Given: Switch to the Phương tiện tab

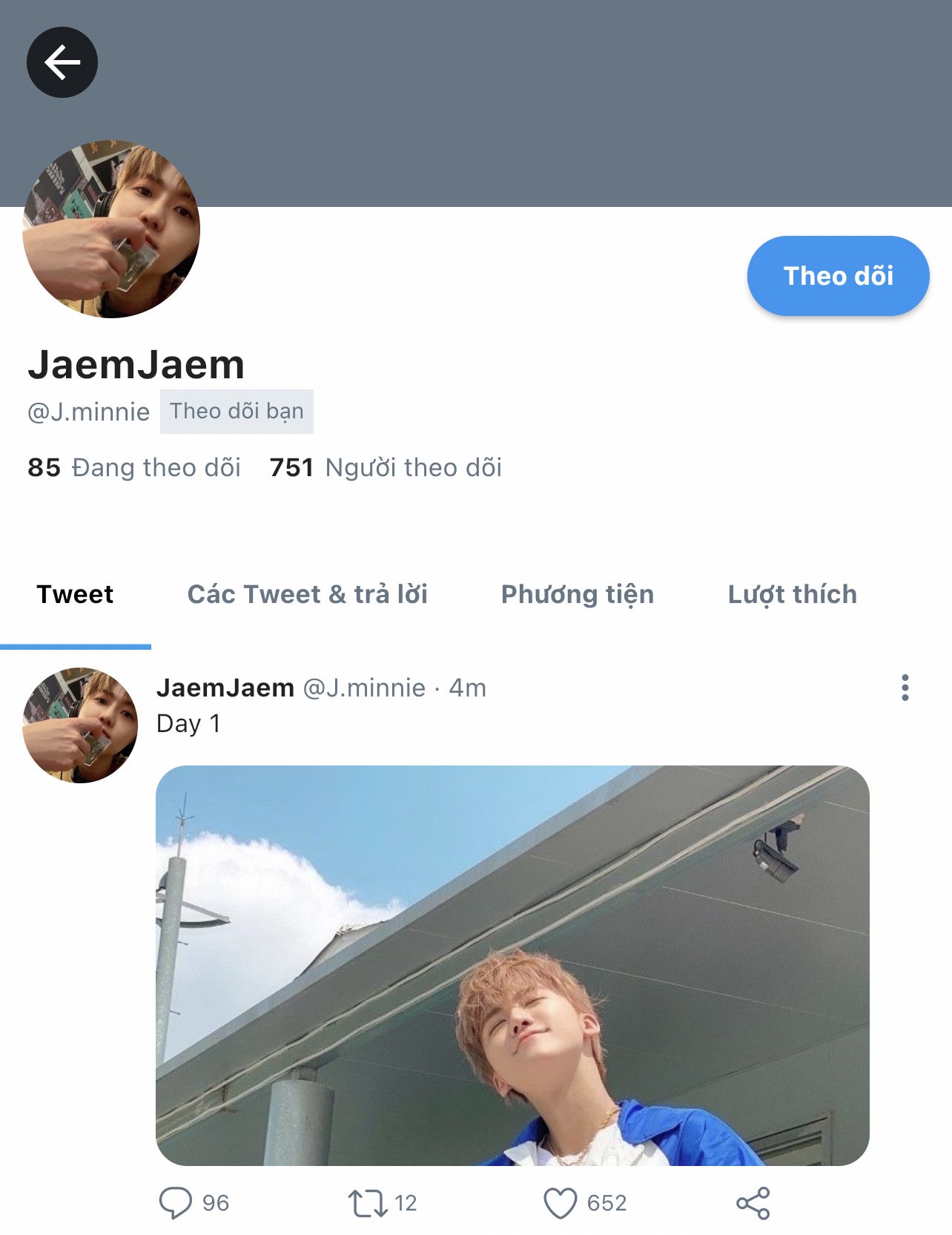Looking at the screenshot, I should point(577,595).
